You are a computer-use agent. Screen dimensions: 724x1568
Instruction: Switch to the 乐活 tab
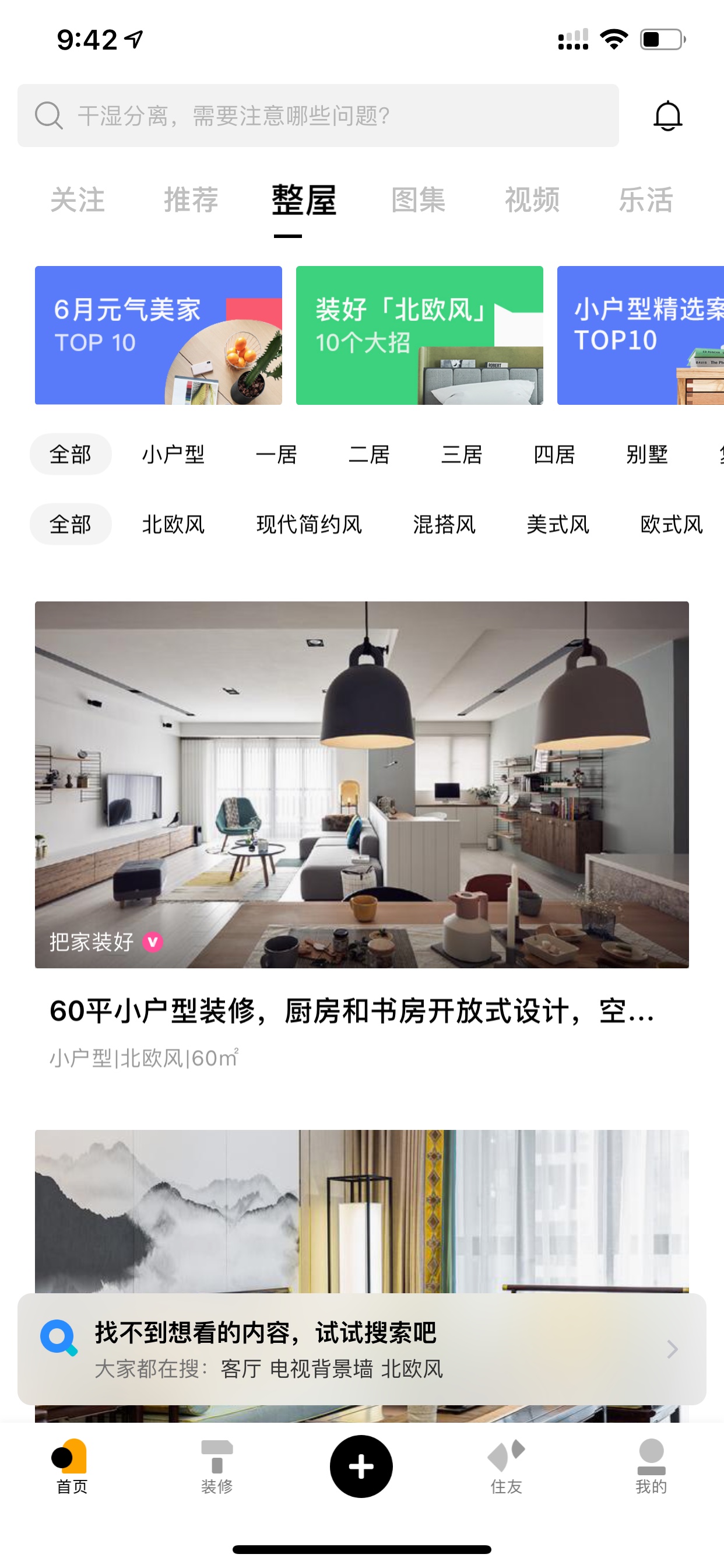click(x=645, y=200)
